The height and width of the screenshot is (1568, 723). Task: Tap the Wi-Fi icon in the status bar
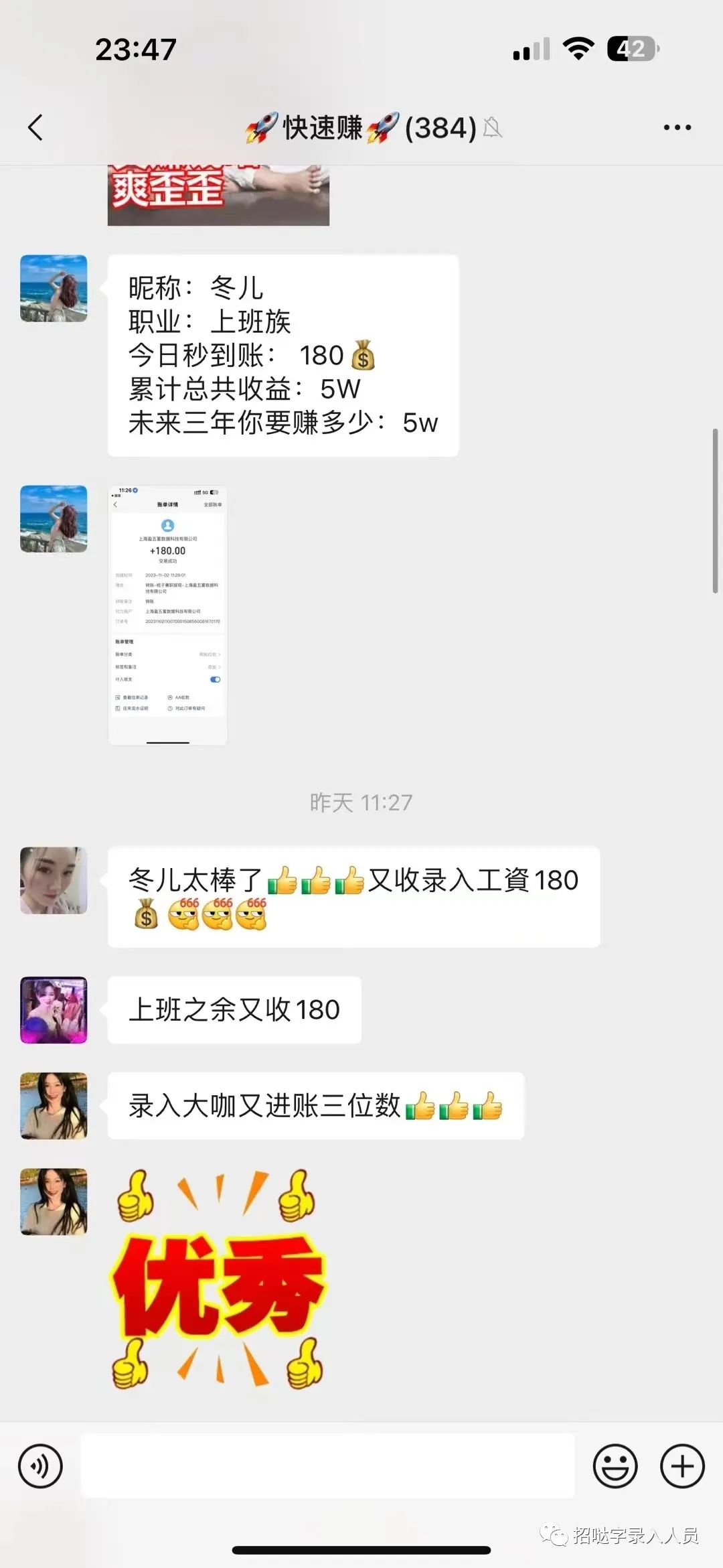pyautogui.click(x=577, y=47)
